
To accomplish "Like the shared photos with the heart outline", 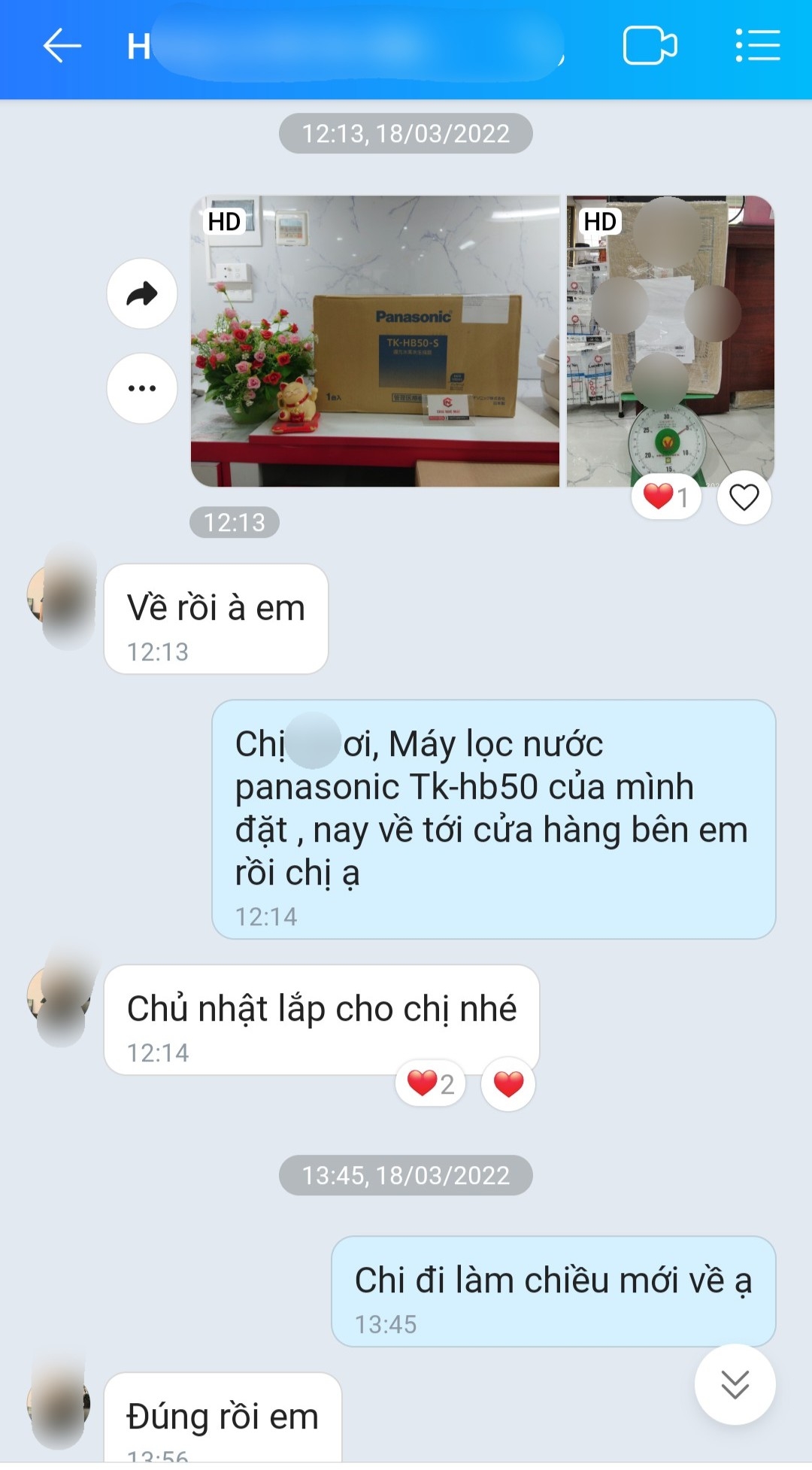I will 744,497.
